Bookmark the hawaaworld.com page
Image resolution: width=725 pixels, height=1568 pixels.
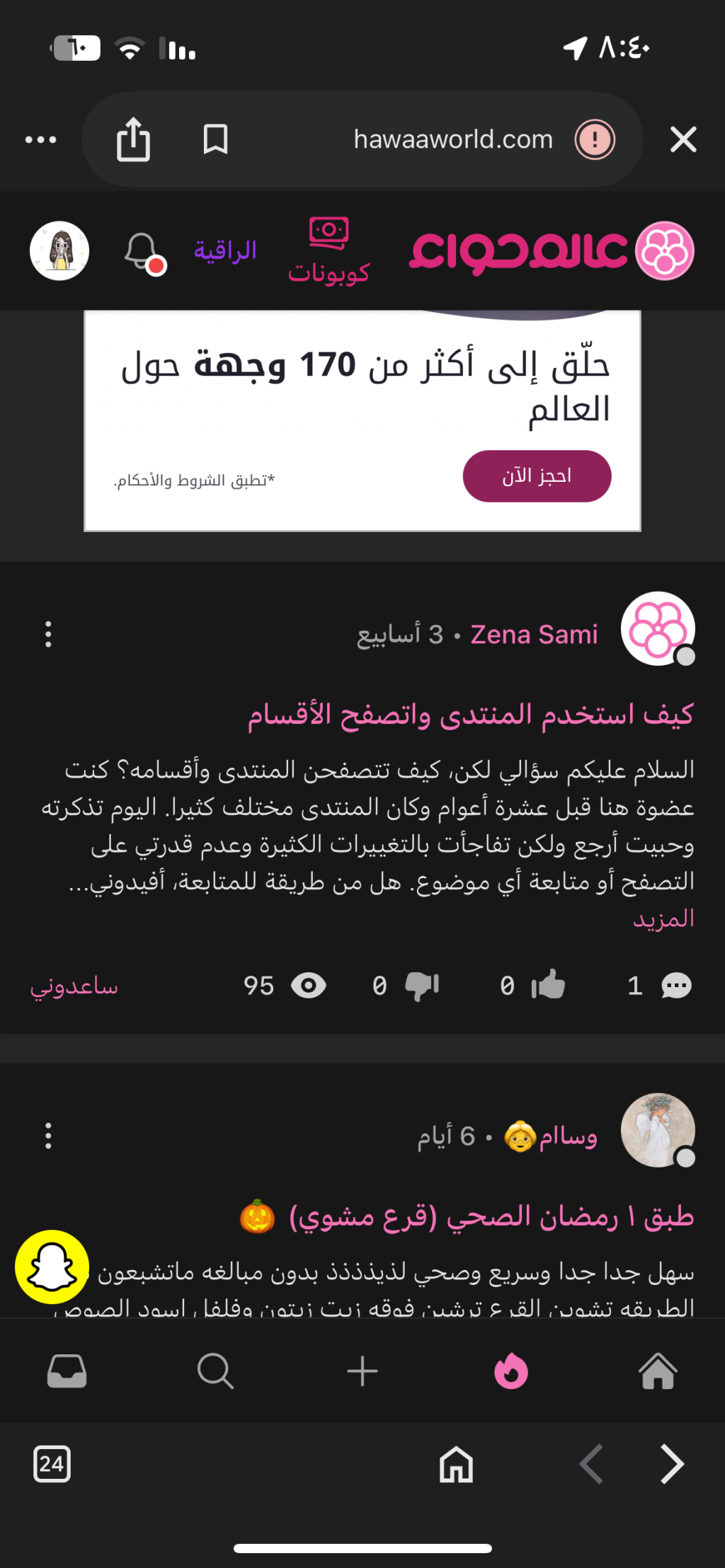215,139
